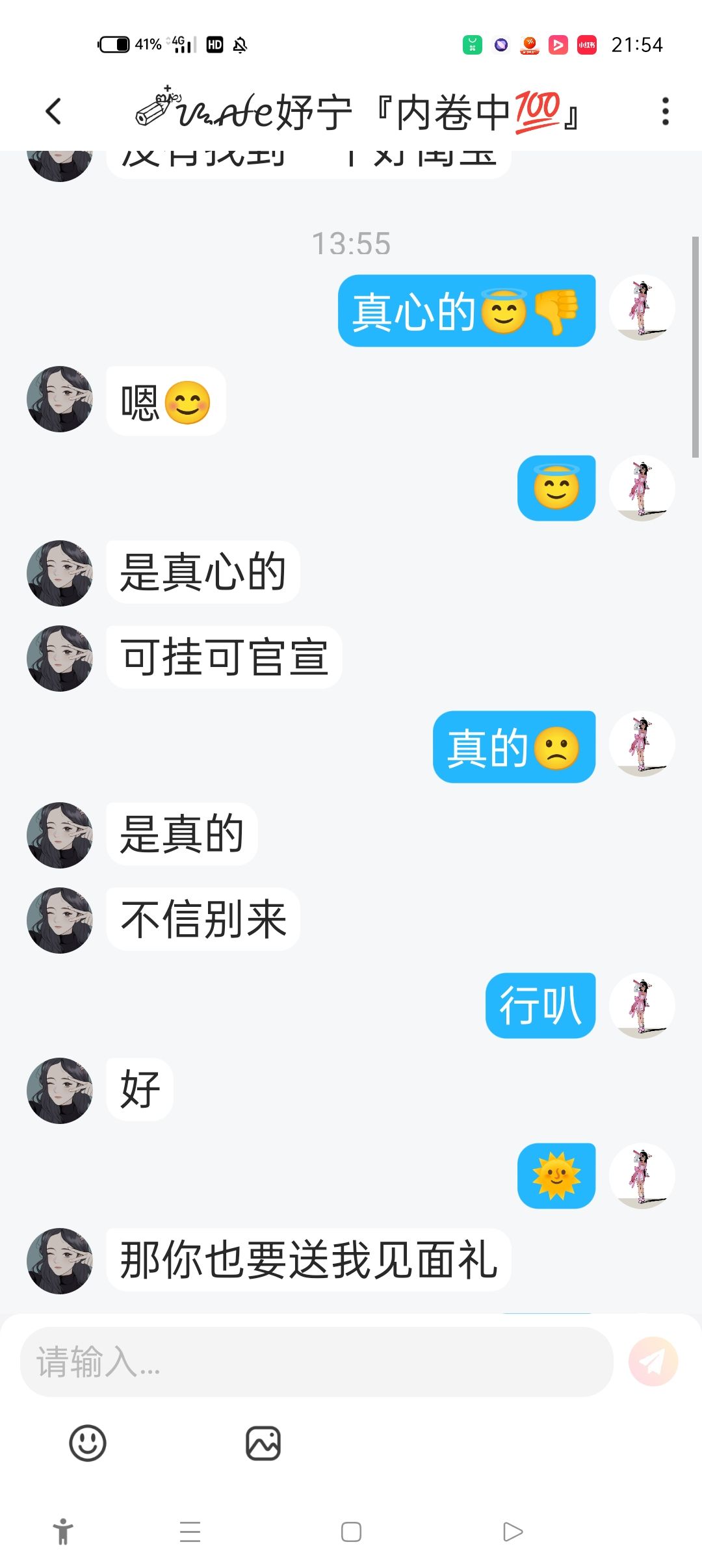Open the three-dot overflow menu
Image resolution: width=702 pixels, height=1568 pixels.
665,112
